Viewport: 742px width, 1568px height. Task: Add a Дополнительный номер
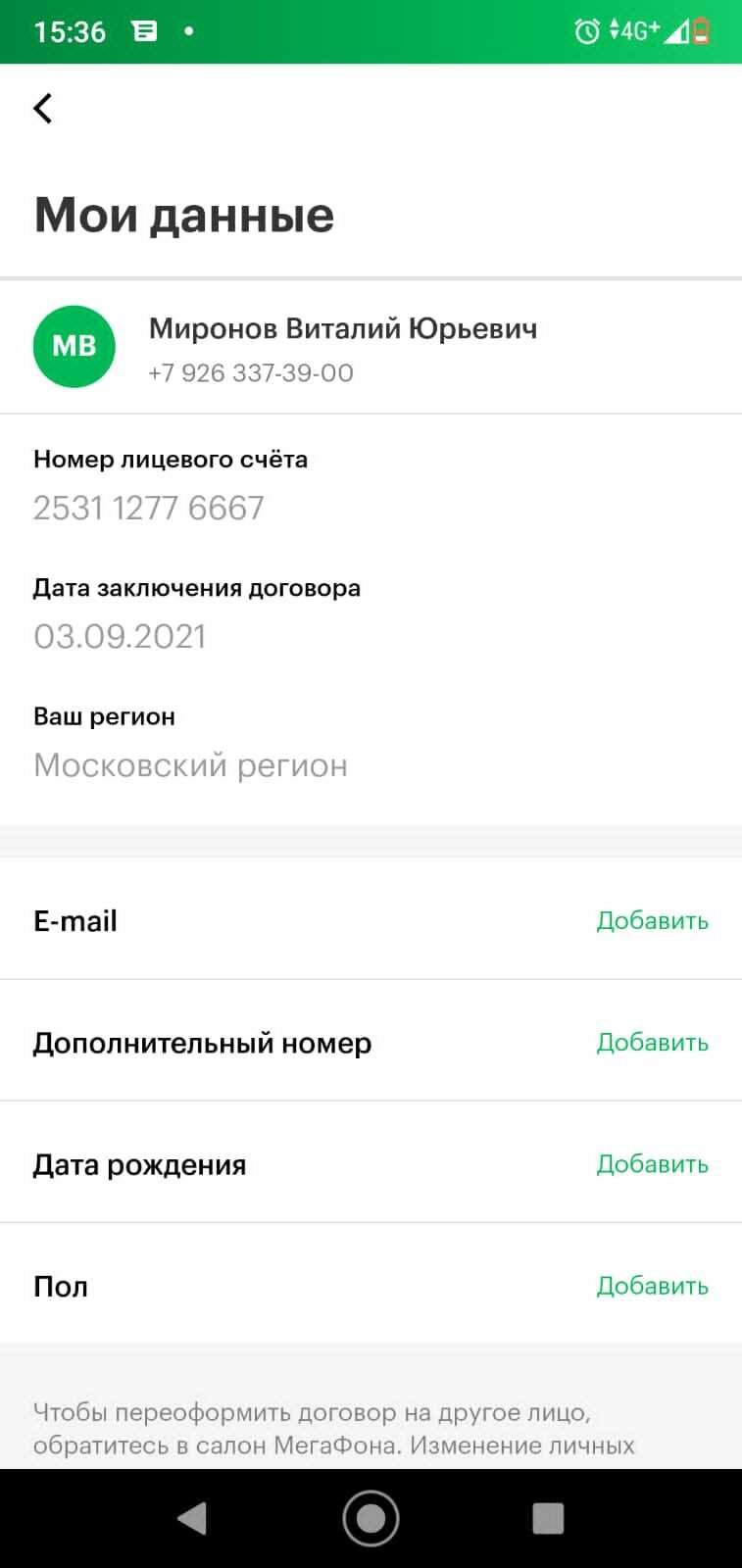(x=652, y=1042)
